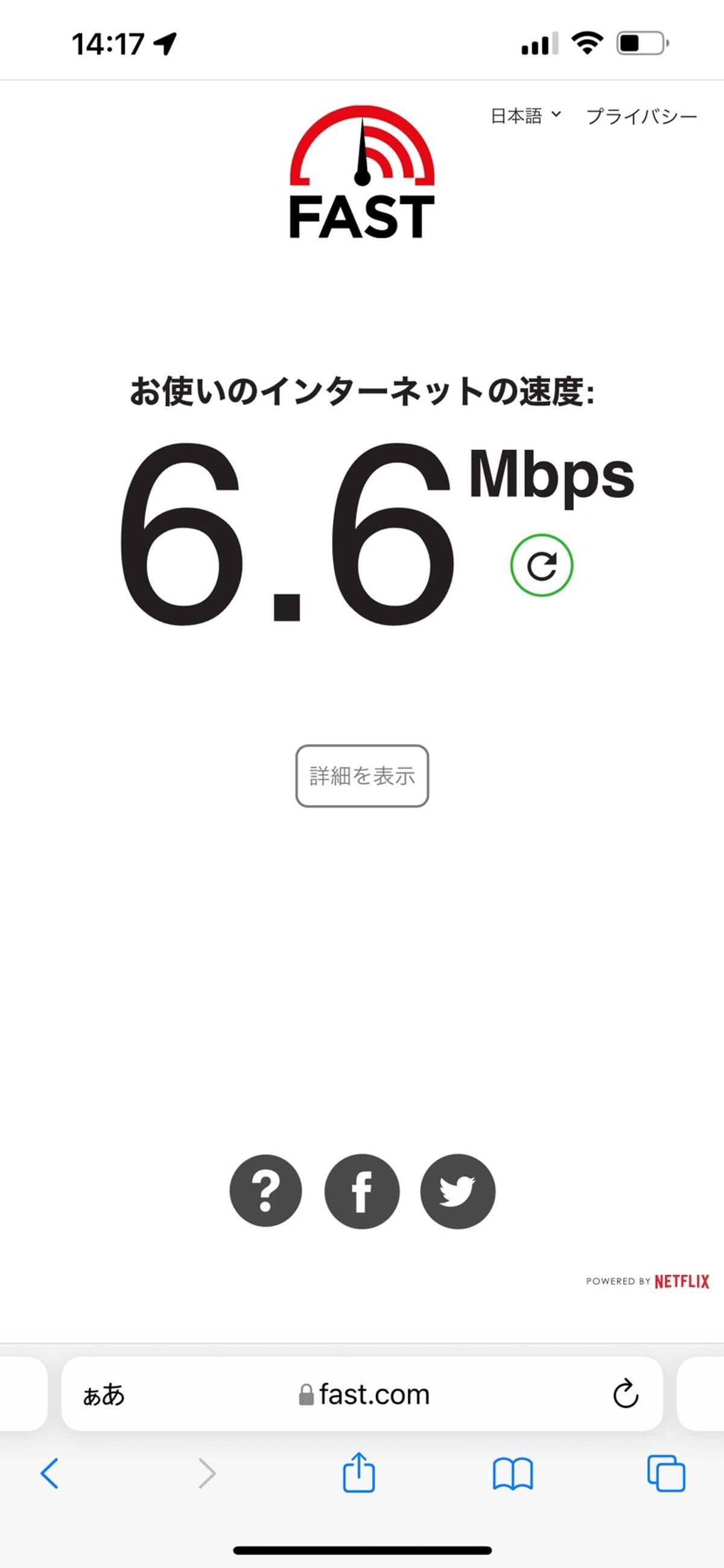Viewport: 724px width, 1568px height.
Task: Go back to the previous page
Action: 49,1474
